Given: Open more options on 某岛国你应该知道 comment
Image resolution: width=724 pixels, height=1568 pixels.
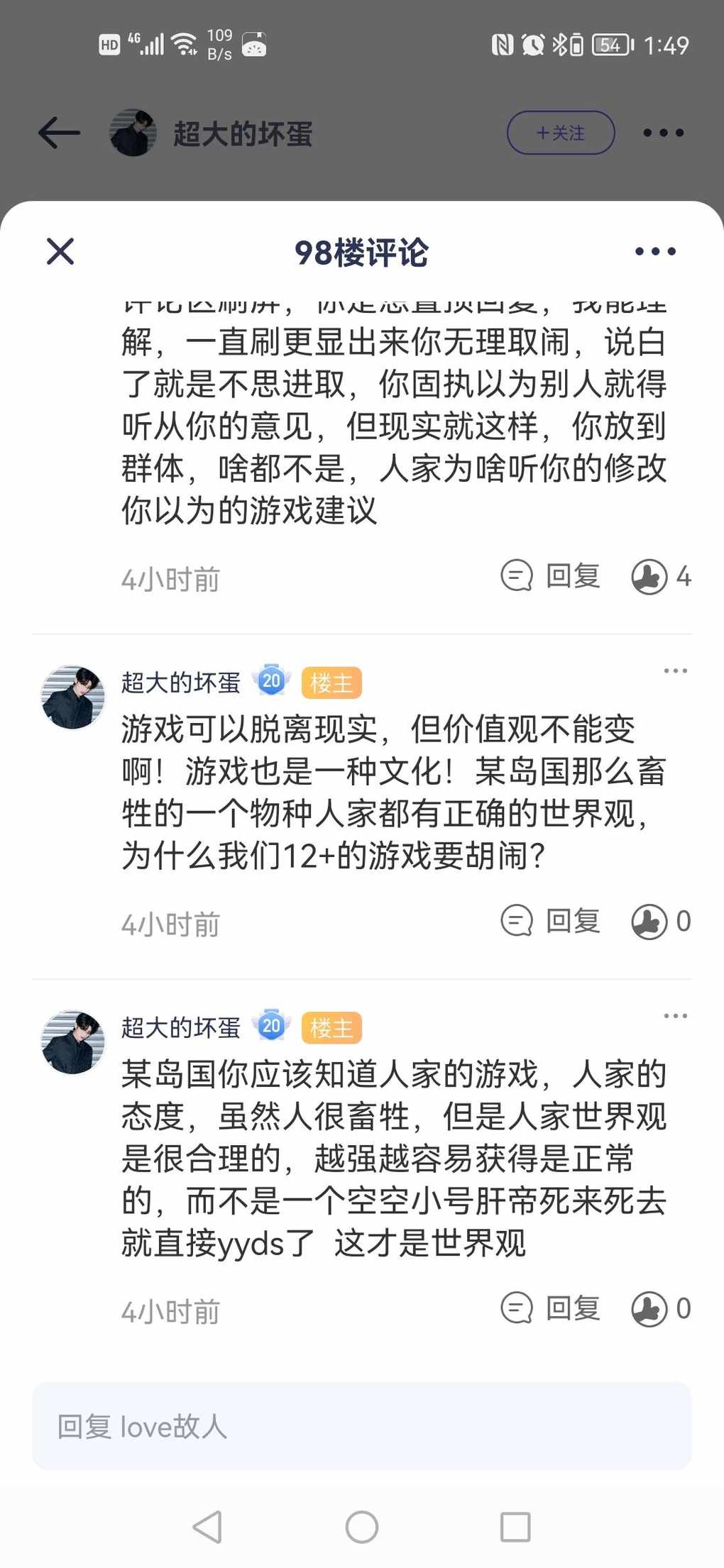Looking at the screenshot, I should [x=675, y=1015].
